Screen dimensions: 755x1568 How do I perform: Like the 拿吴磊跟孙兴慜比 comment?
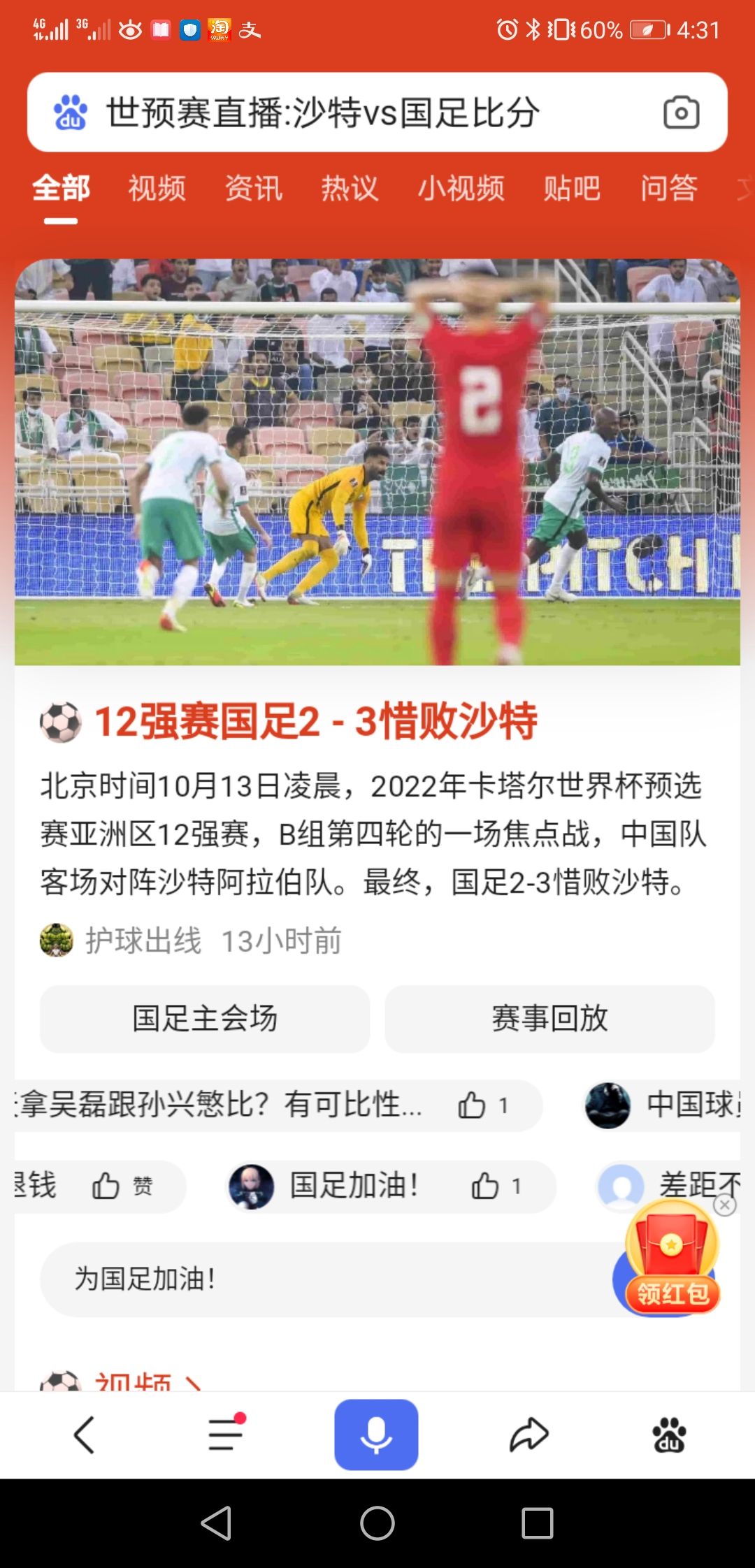point(472,1105)
